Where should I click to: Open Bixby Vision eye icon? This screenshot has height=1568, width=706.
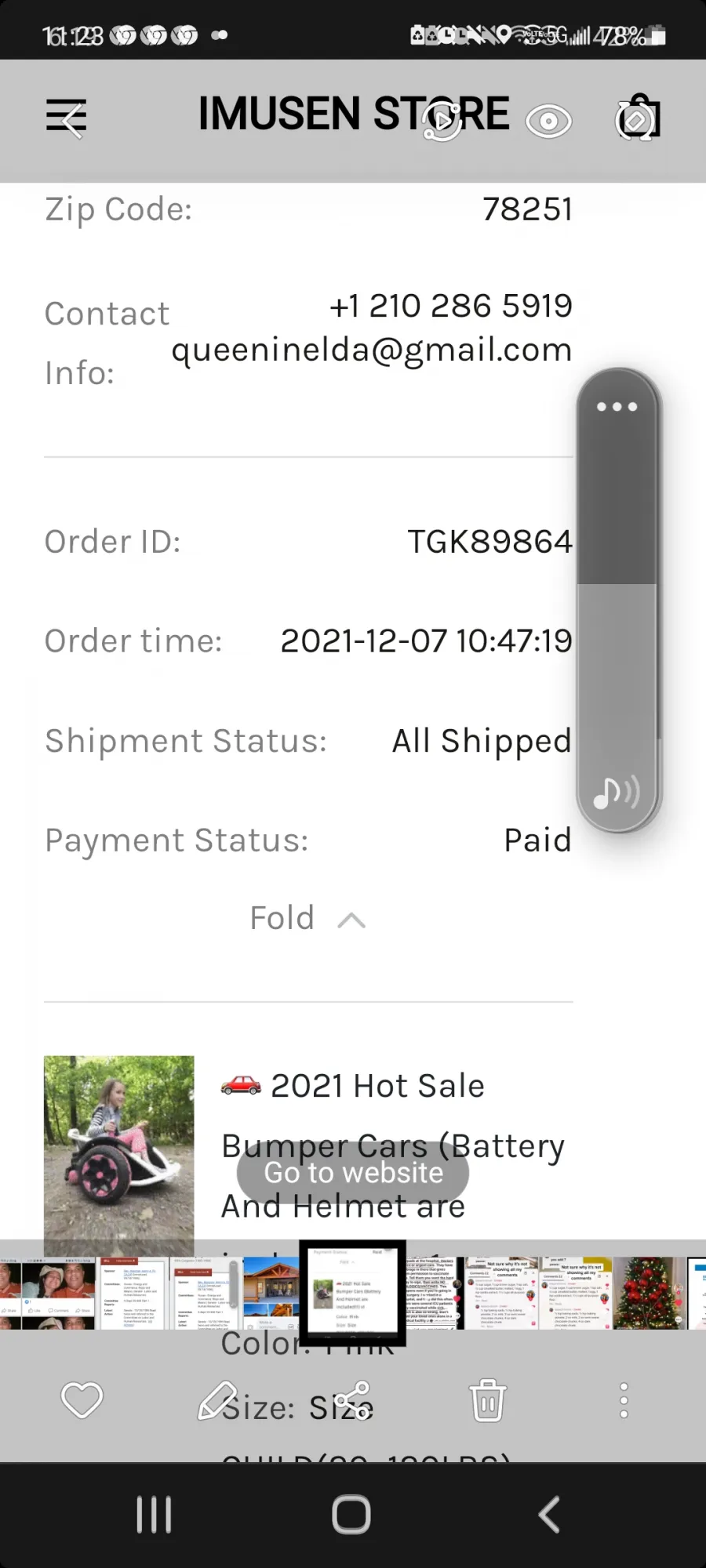click(548, 121)
